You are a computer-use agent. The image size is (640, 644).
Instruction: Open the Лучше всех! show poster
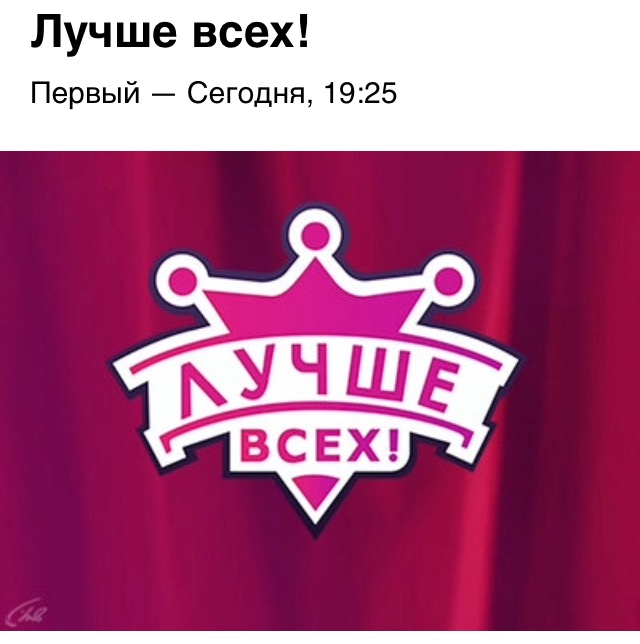click(320, 390)
